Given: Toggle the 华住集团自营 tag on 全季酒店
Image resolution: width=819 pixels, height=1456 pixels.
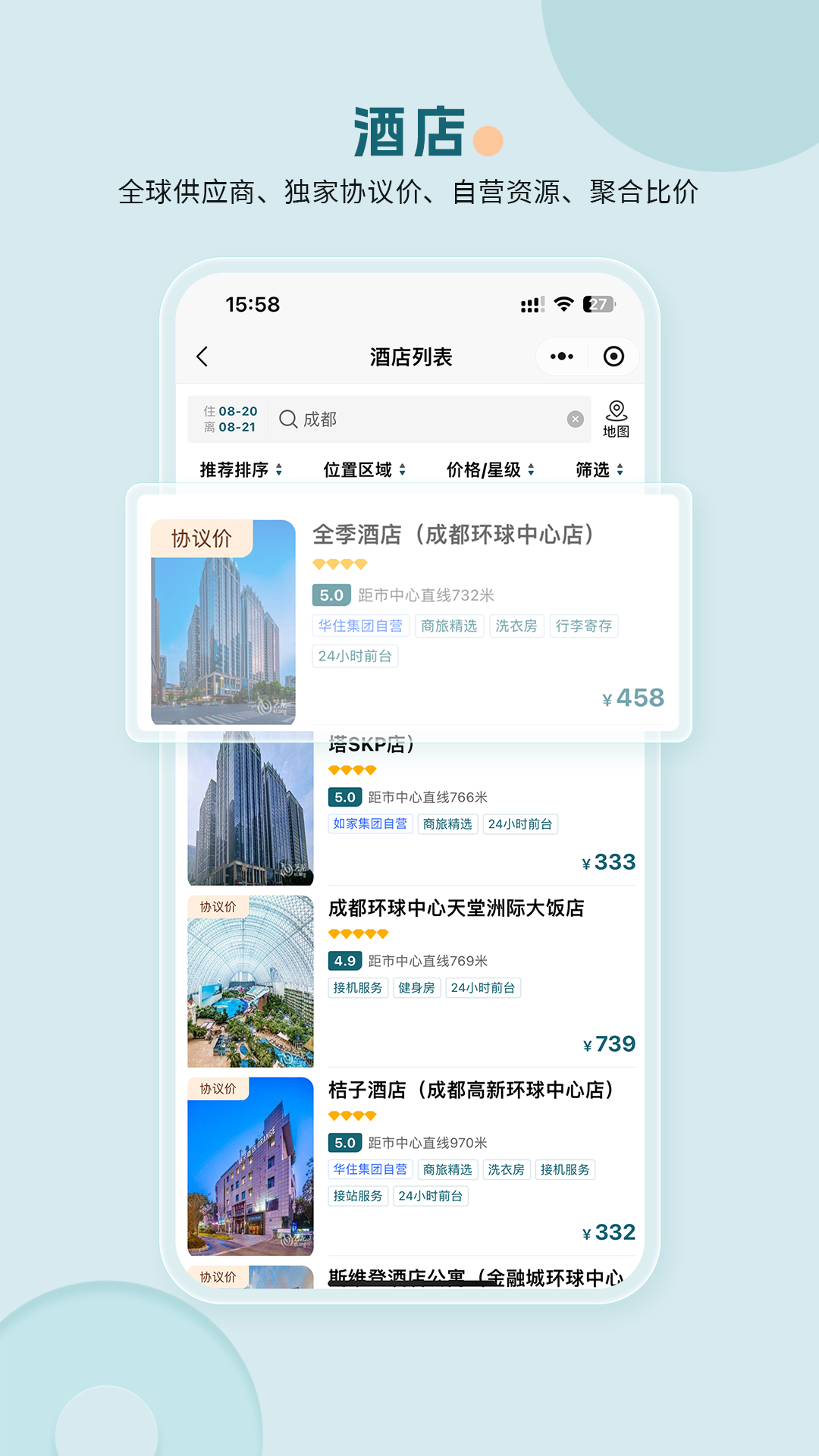Looking at the screenshot, I should click(x=360, y=626).
